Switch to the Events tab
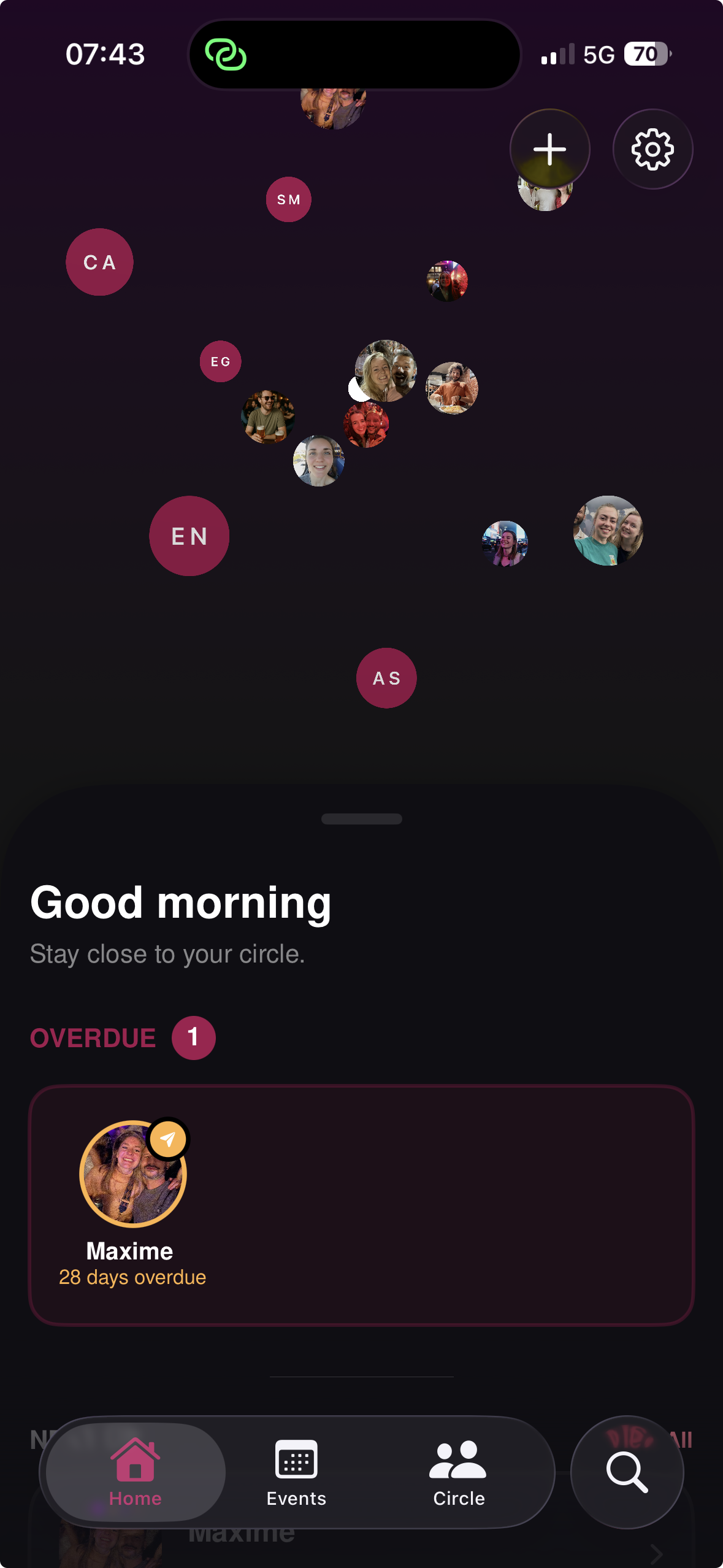Image resolution: width=723 pixels, height=1568 pixels. coord(296,1472)
